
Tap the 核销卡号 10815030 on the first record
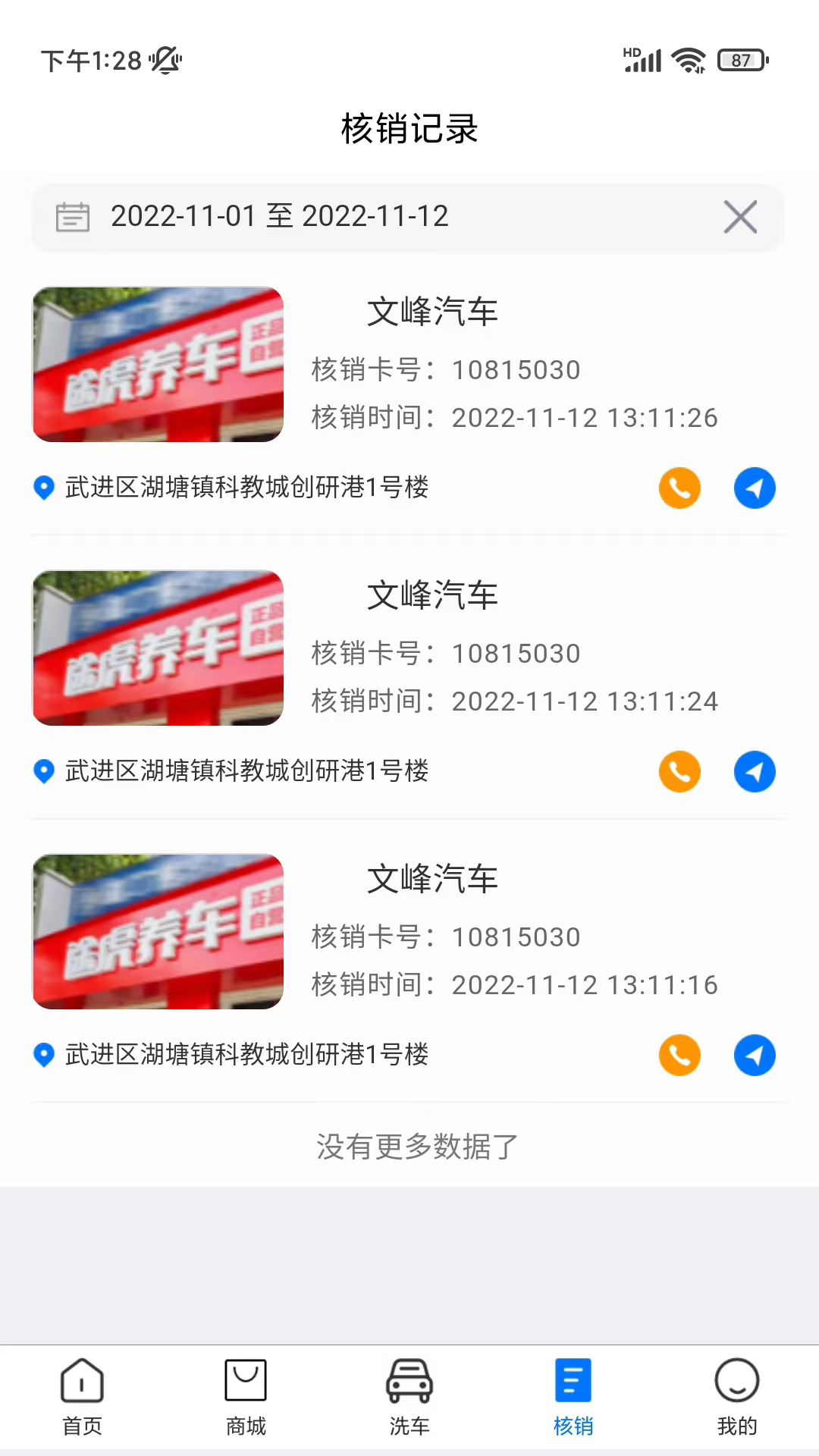tap(446, 369)
